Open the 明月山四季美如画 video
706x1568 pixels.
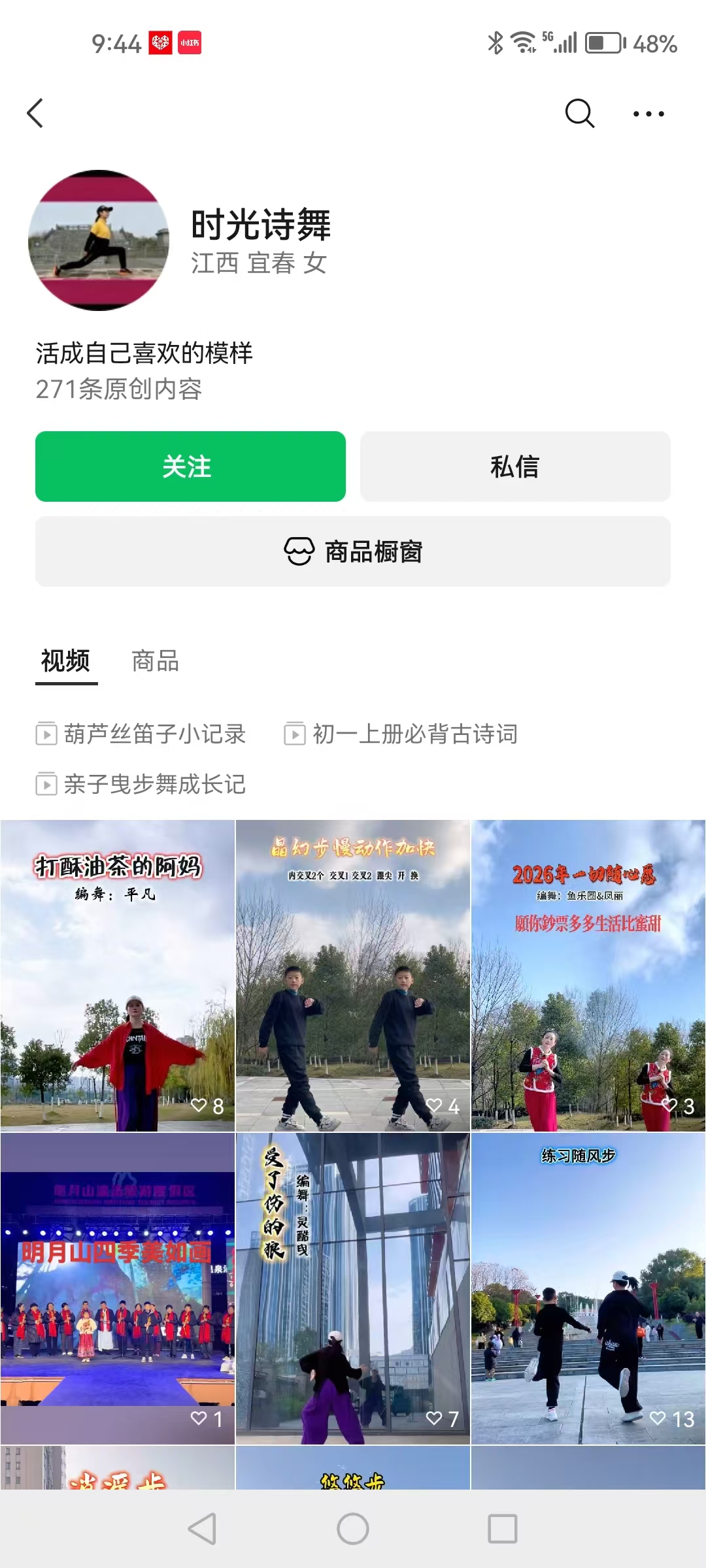118,1288
